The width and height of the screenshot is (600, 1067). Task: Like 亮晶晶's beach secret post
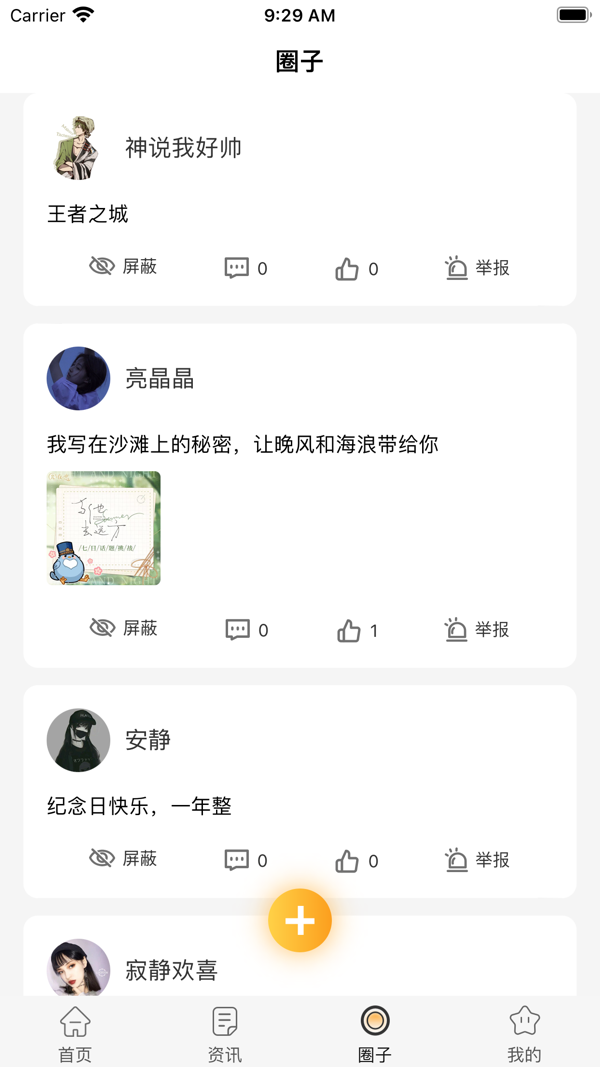coord(357,630)
